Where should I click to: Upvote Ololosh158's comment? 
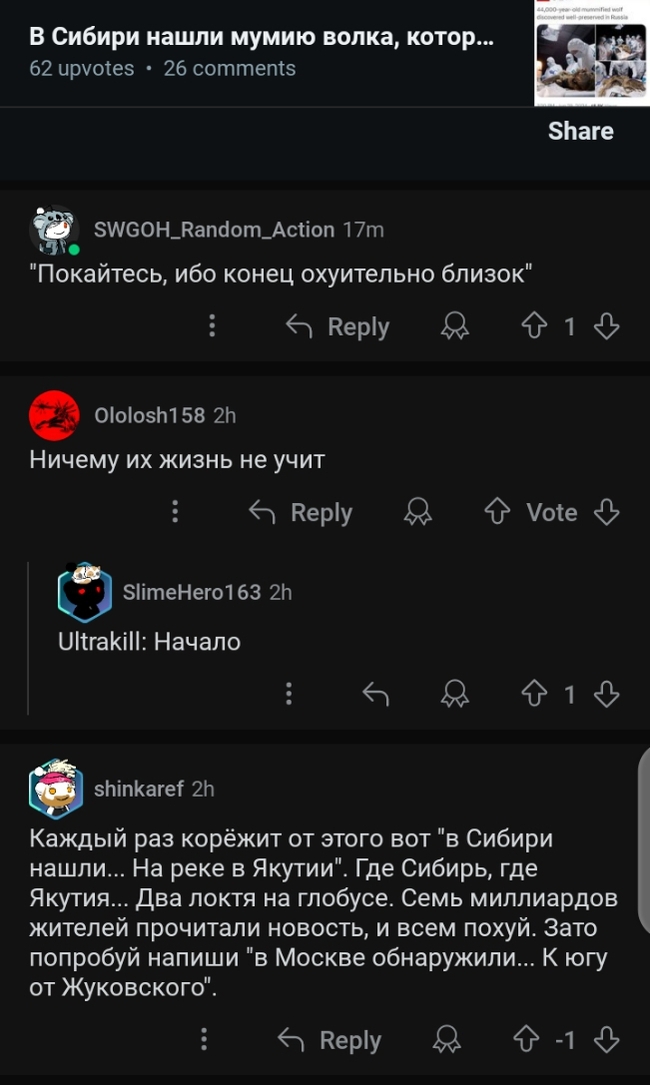click(497, 513)
